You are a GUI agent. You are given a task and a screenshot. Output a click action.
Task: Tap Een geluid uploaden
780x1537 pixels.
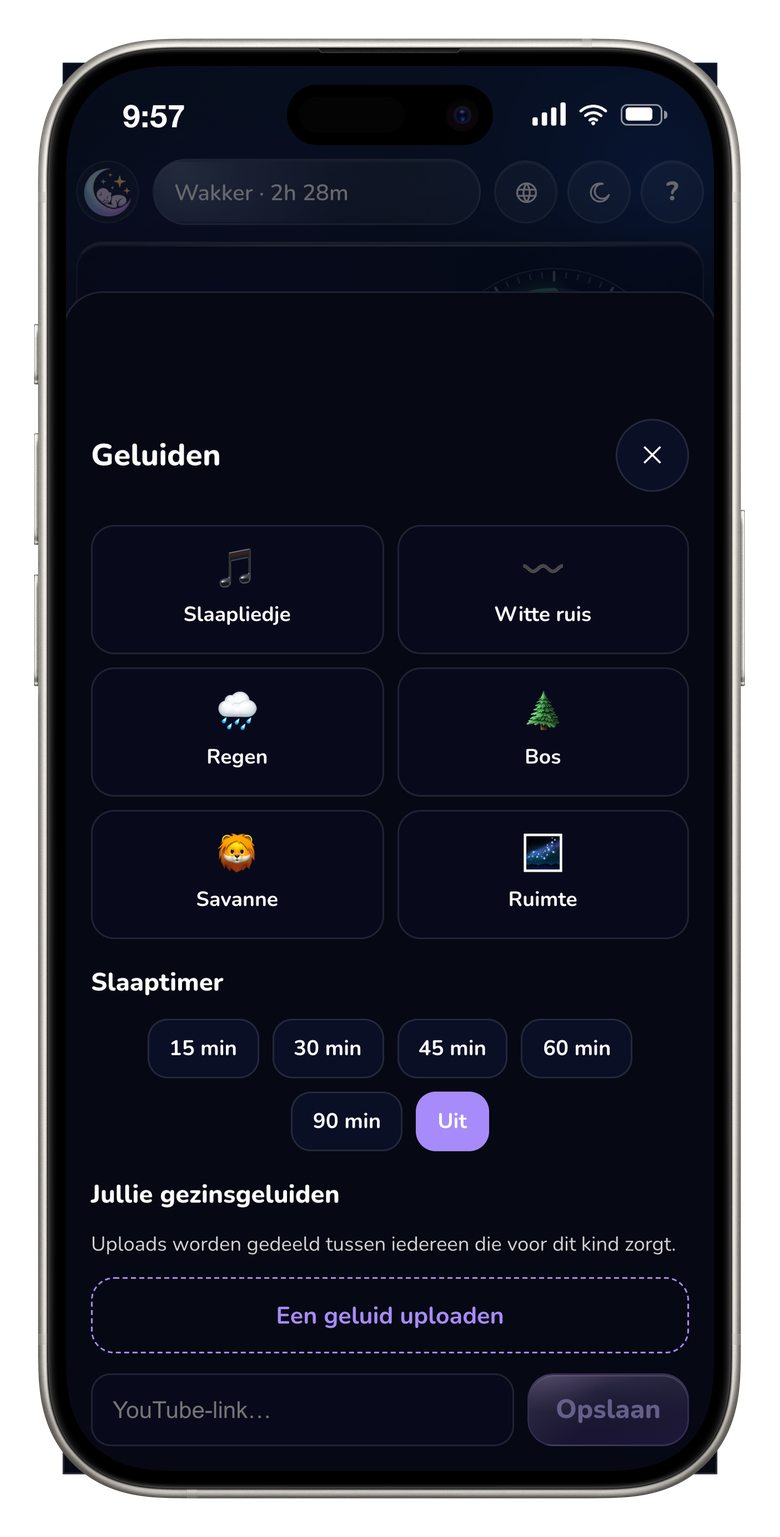coord(390,1315)
